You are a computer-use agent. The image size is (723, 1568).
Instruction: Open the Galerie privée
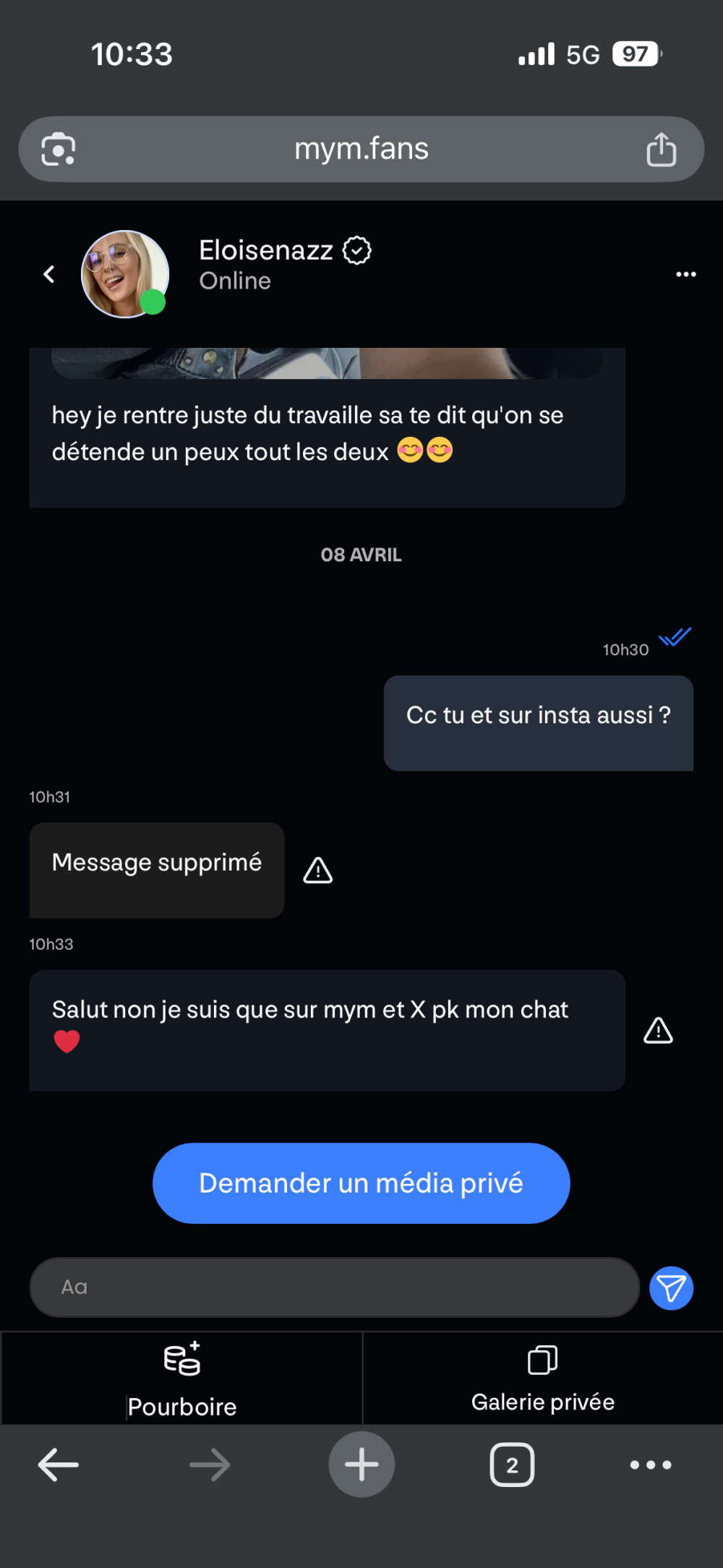tap(542, 1378)
